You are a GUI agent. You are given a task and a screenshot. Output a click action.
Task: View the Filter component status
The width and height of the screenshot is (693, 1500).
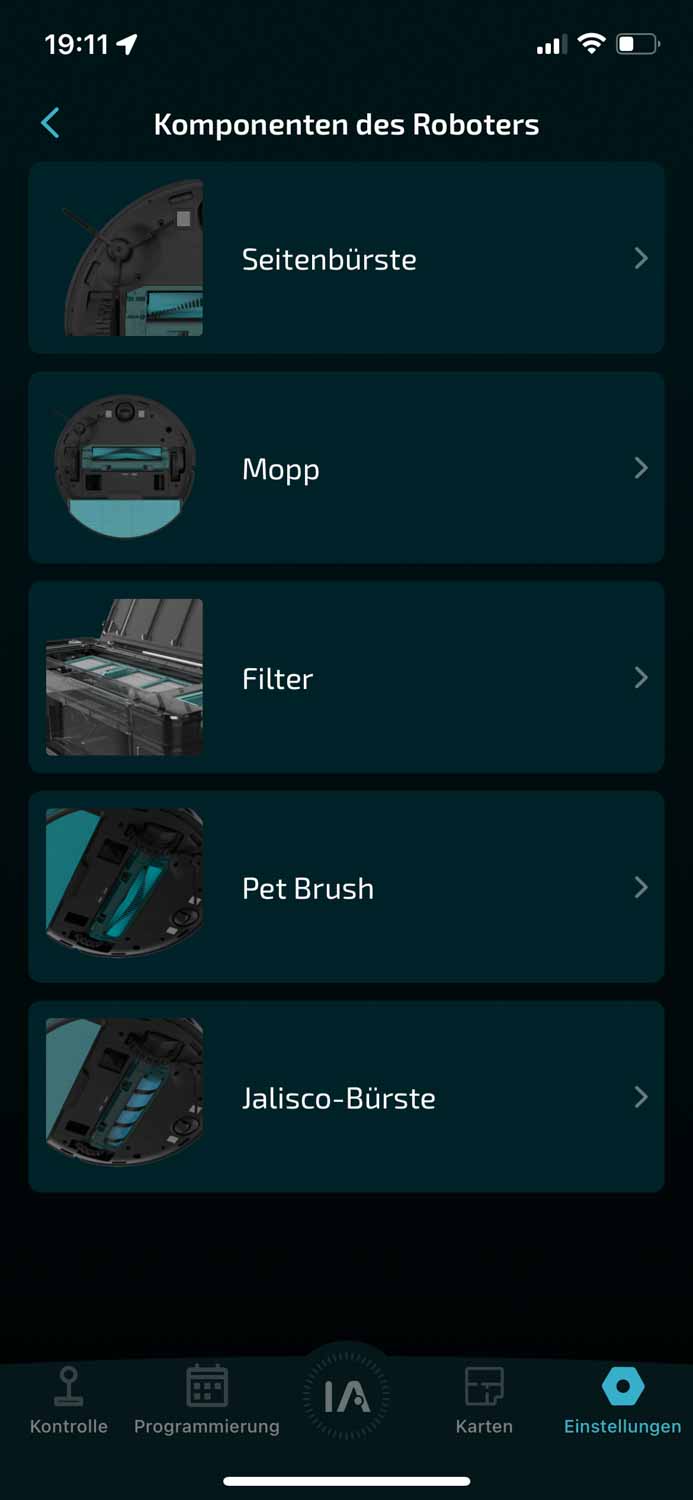click(x=346, y=678)
